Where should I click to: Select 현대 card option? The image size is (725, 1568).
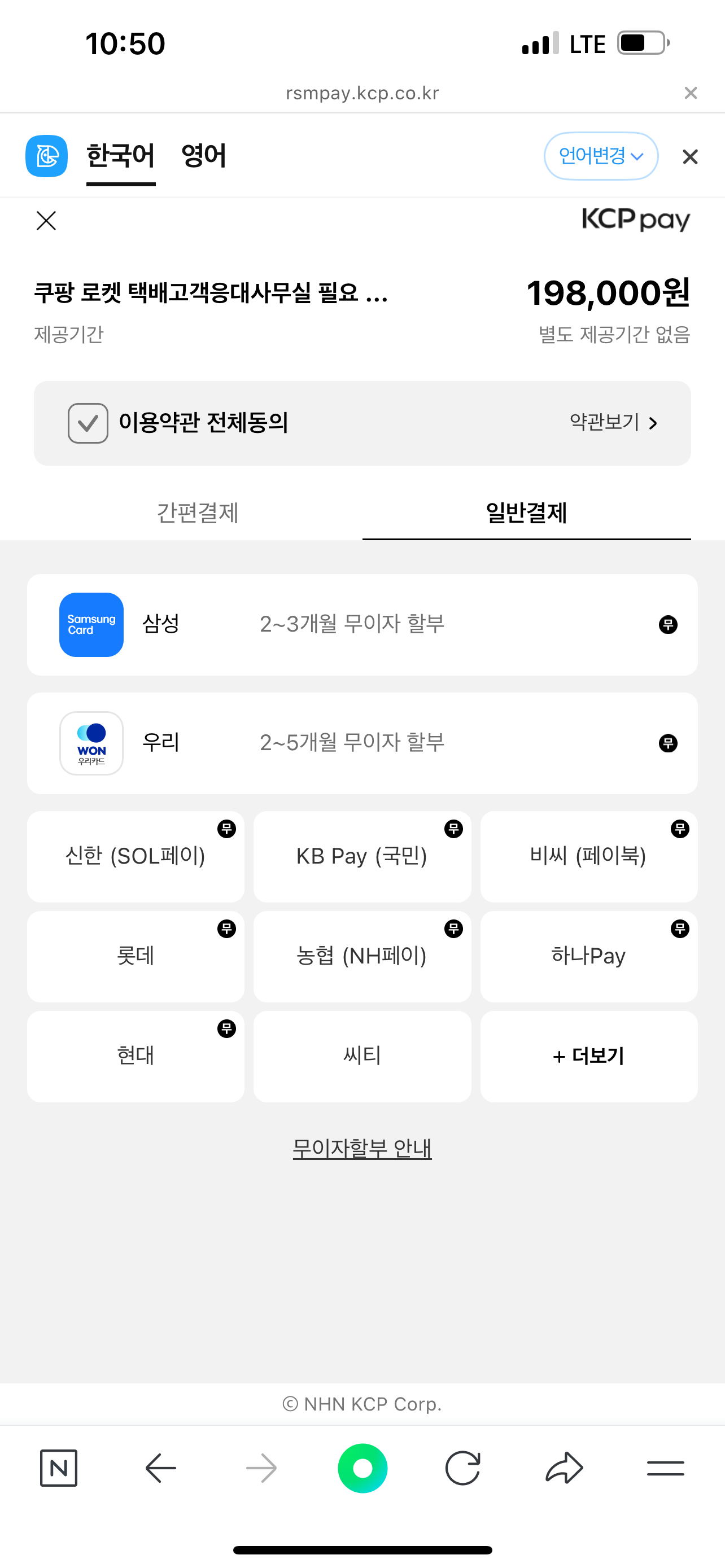click(x=135, y=1056)
